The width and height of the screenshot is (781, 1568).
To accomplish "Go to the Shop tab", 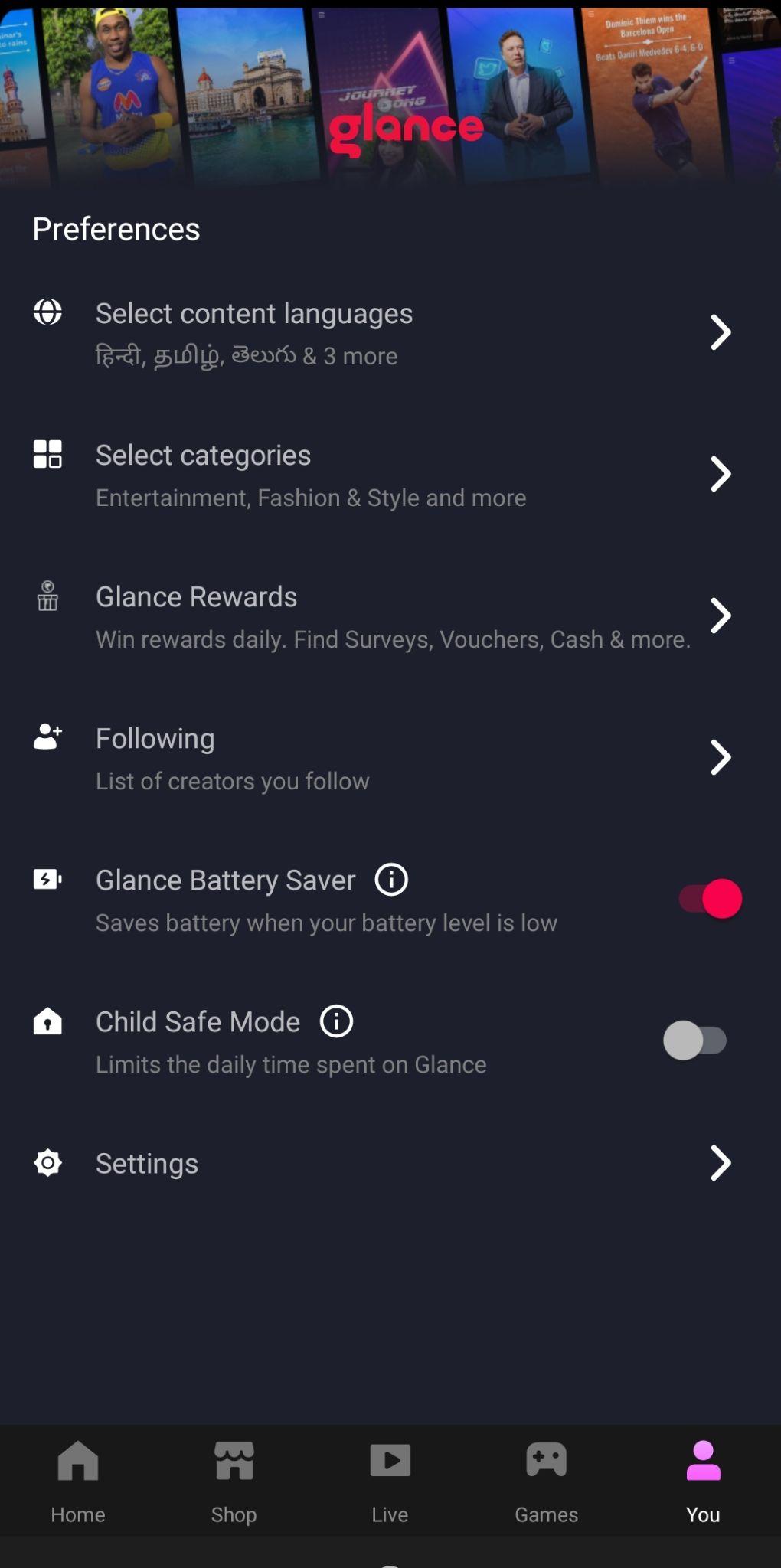I will click(234, 1481).
